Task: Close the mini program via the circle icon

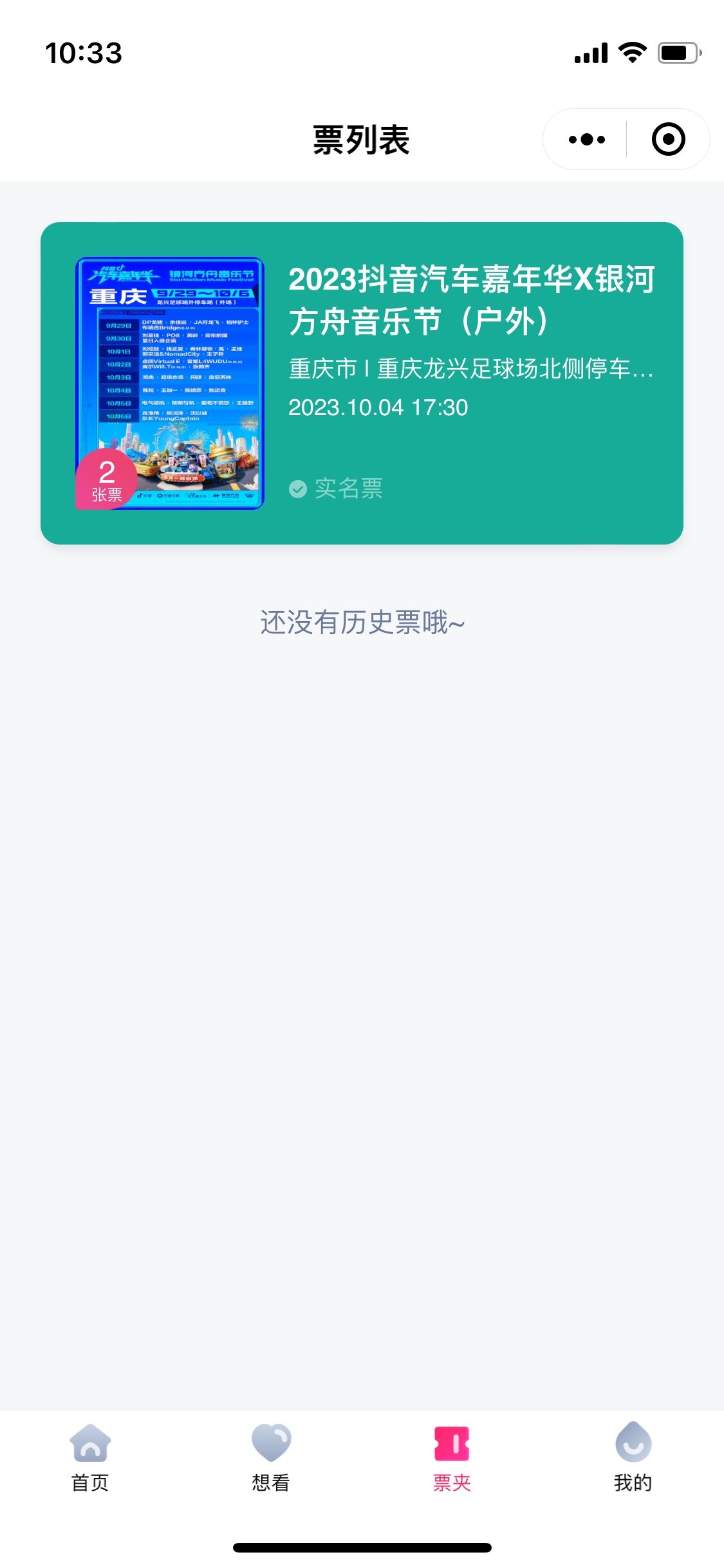Action: point(668,140)
